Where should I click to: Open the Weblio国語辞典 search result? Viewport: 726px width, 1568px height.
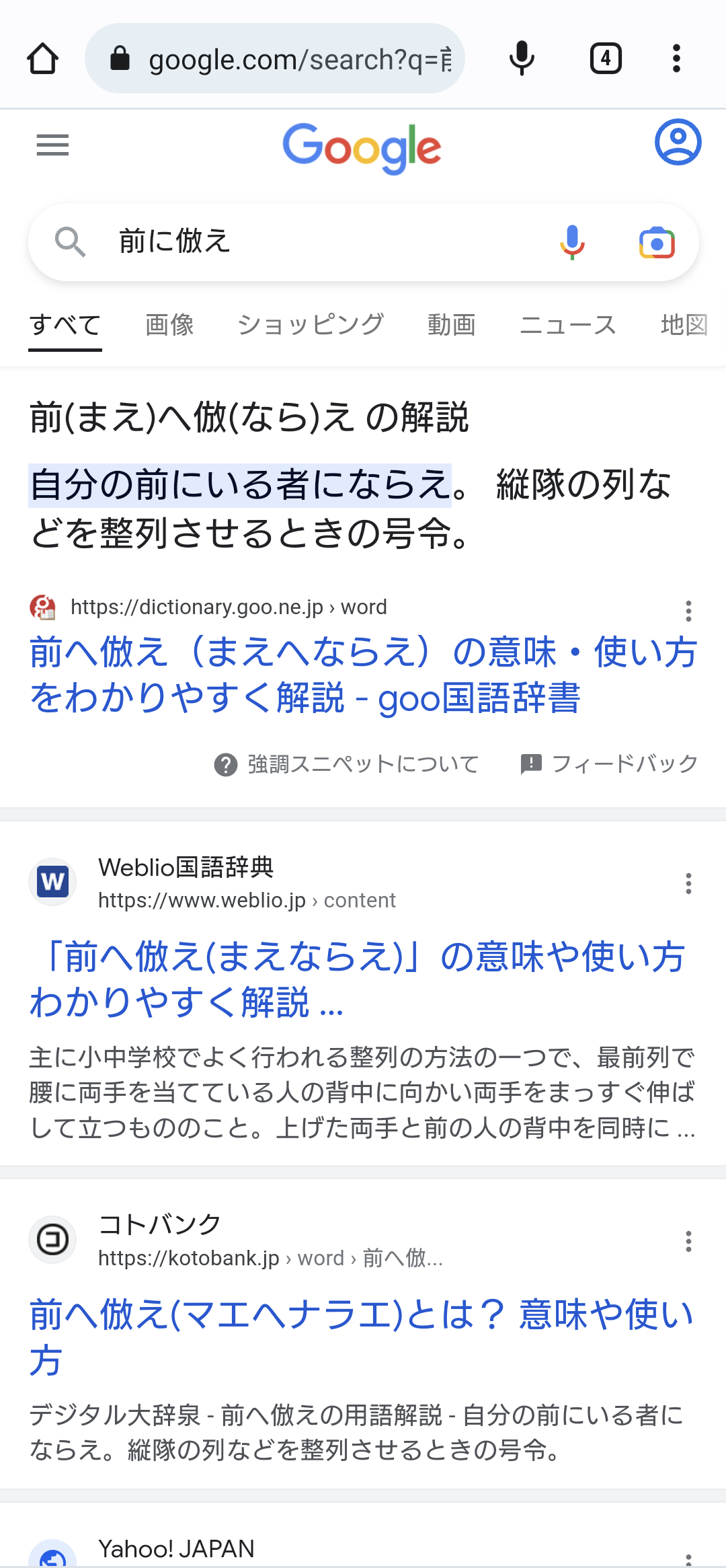pyautogui.click(x=358, y=979)
